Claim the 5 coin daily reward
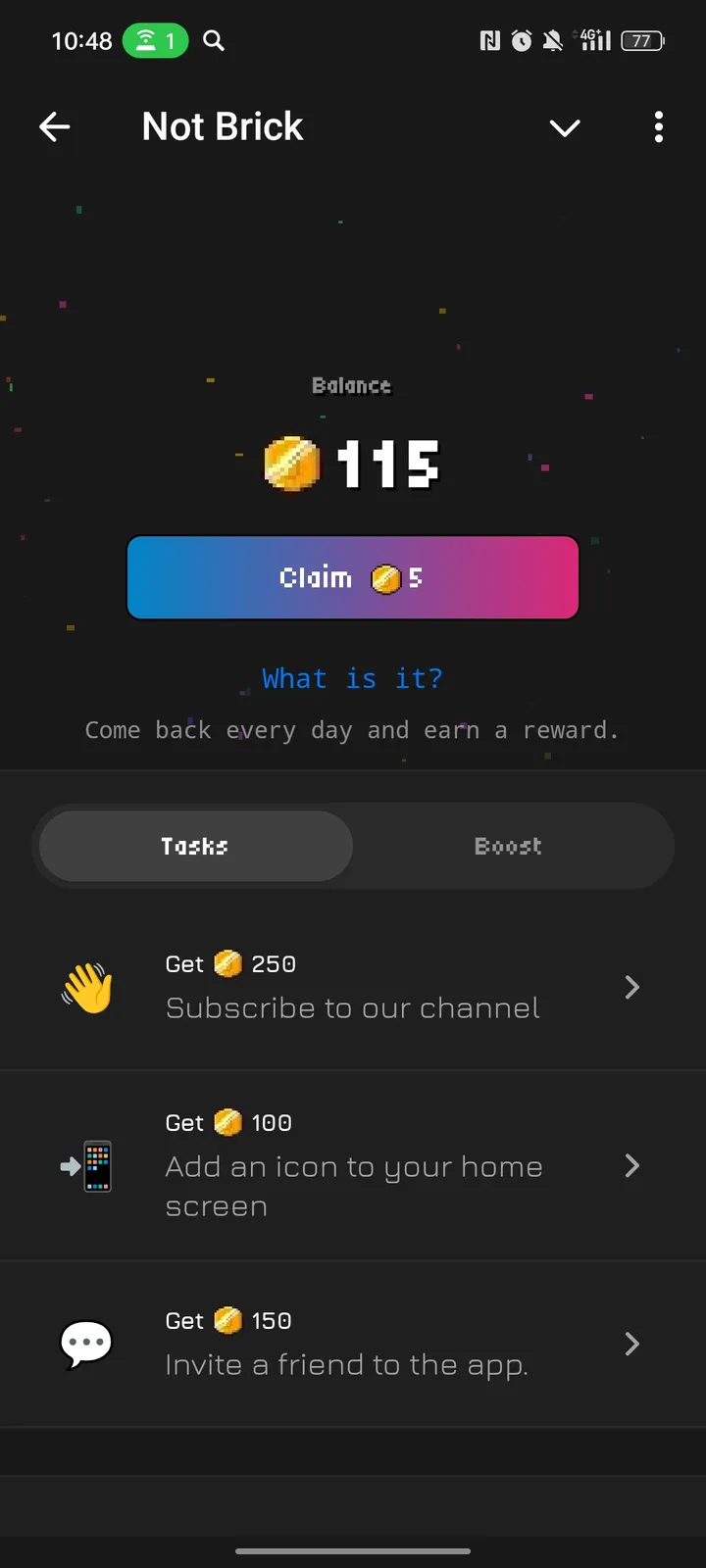 [353, 577]
